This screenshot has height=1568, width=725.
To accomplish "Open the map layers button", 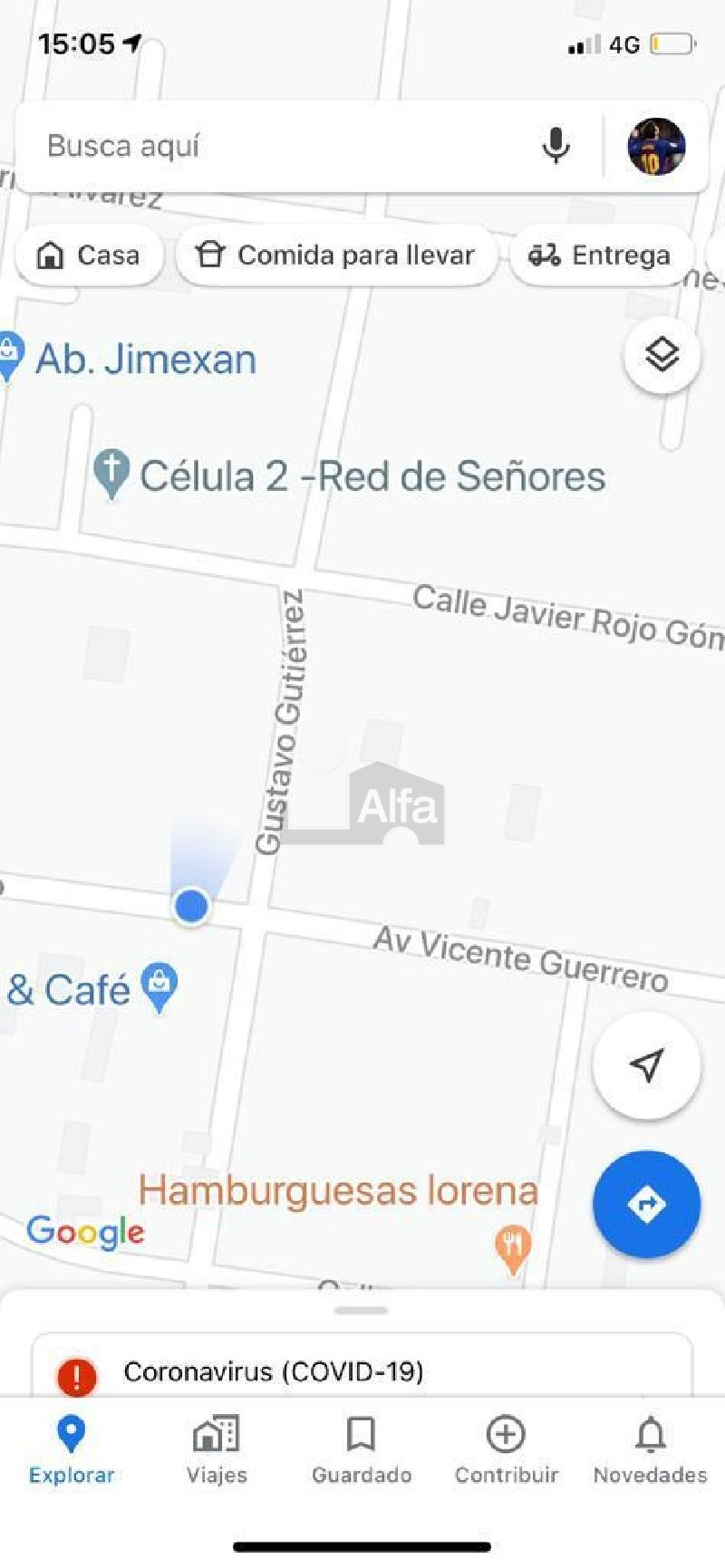I will coord(662,354).
